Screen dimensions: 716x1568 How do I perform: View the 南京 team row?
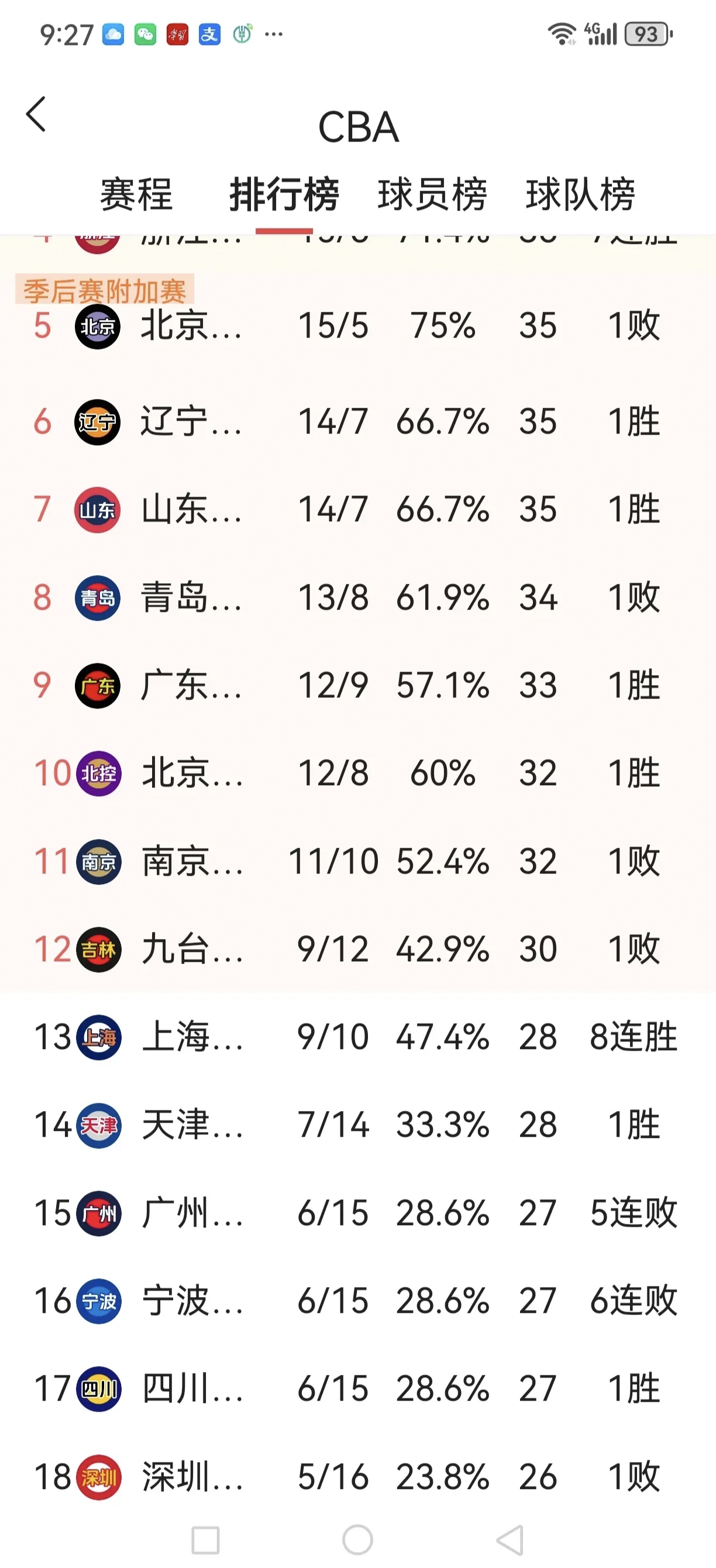(x=357, y=861)
